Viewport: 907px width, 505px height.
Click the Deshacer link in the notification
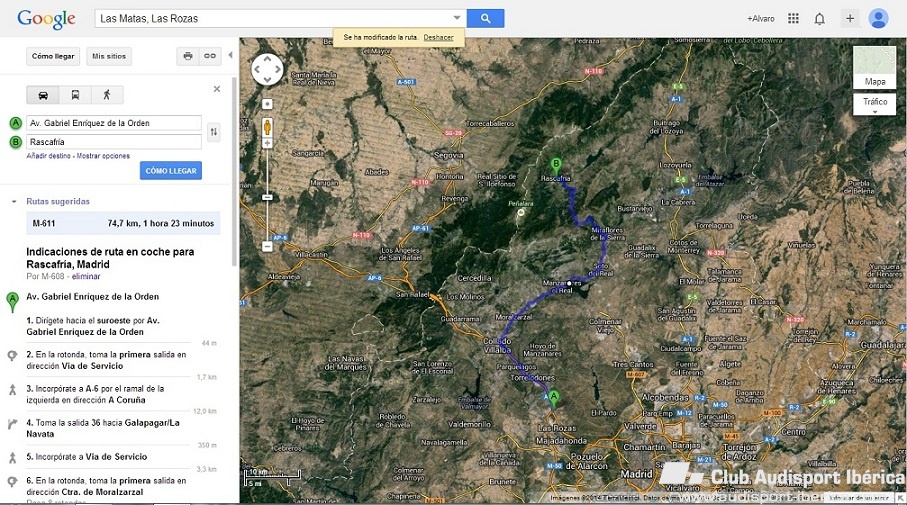click(x=438, y=37)
